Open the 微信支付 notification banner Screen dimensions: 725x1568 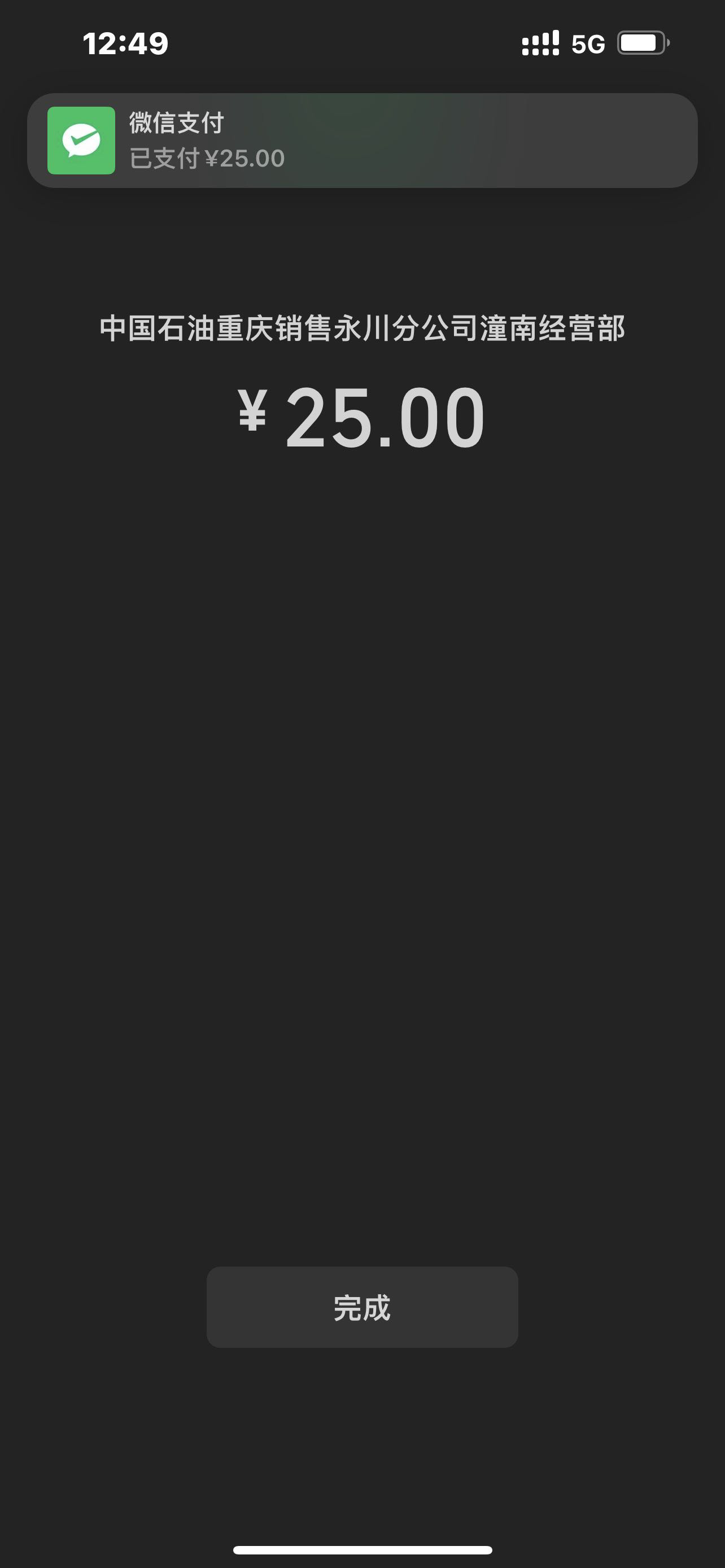pos(362,141)
